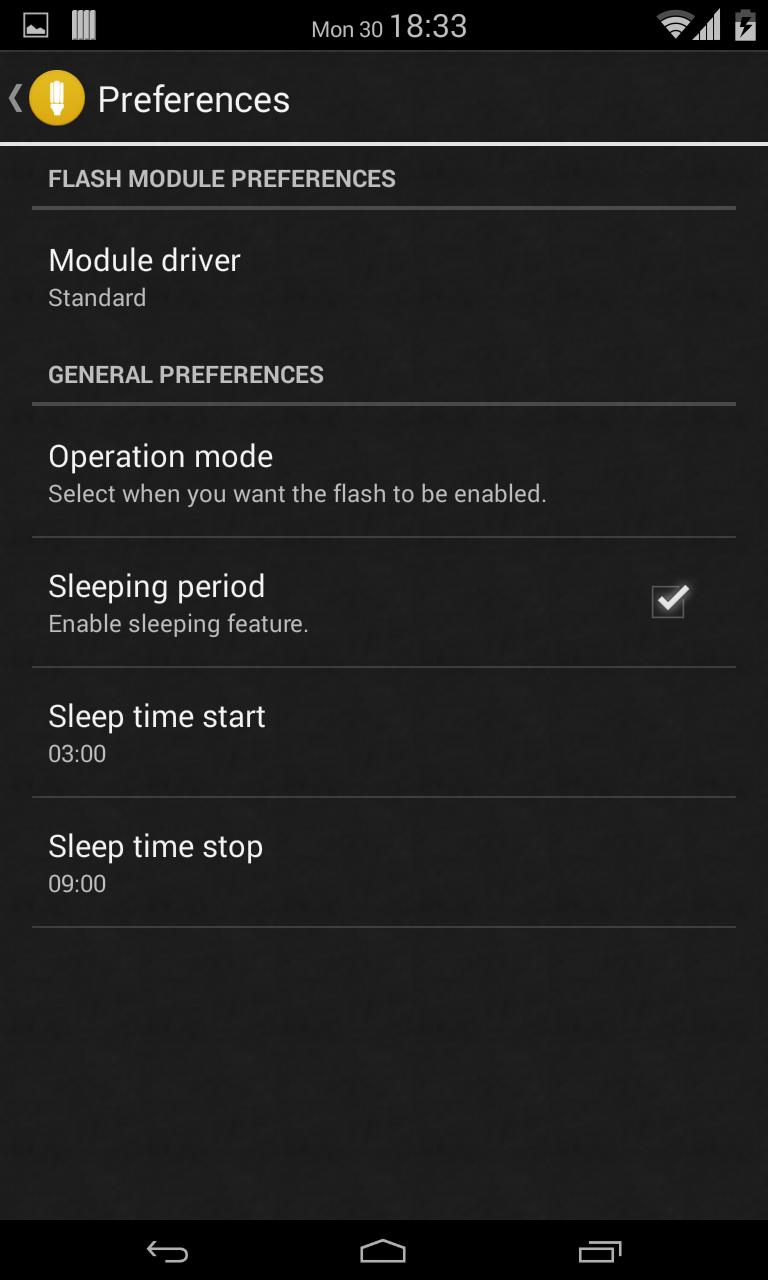Tap the GENERAL PREFERENCES section header
Viewport: 768px width, 1280px height.
pyautogui.click(x=186, y=374)
